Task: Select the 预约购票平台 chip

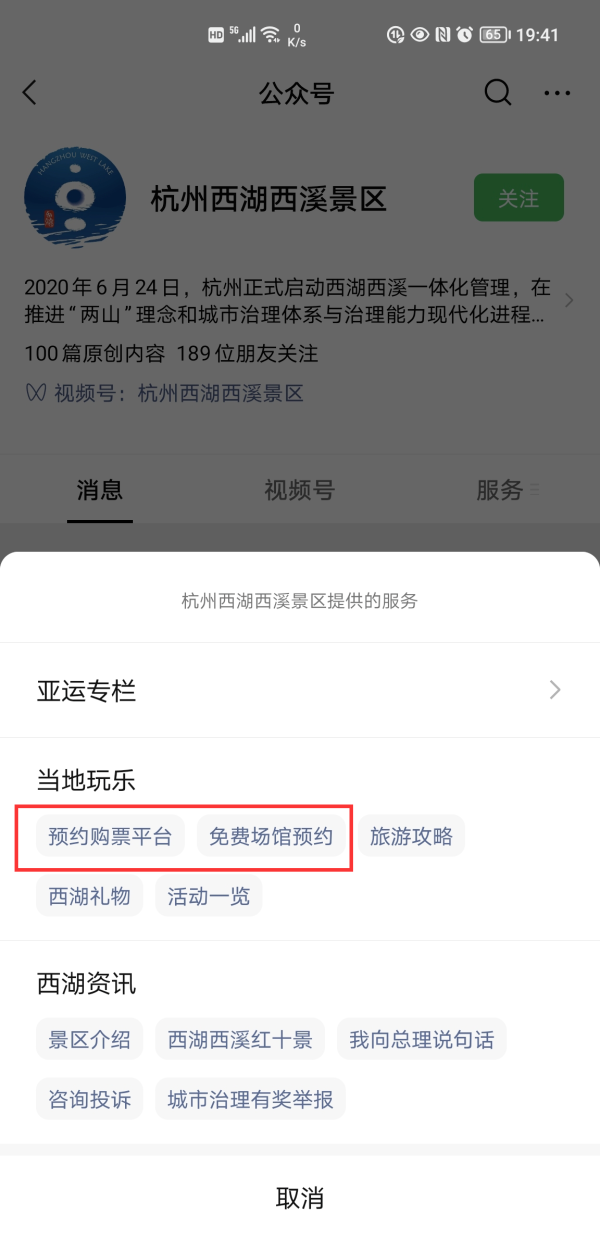Action: point(110,837)
